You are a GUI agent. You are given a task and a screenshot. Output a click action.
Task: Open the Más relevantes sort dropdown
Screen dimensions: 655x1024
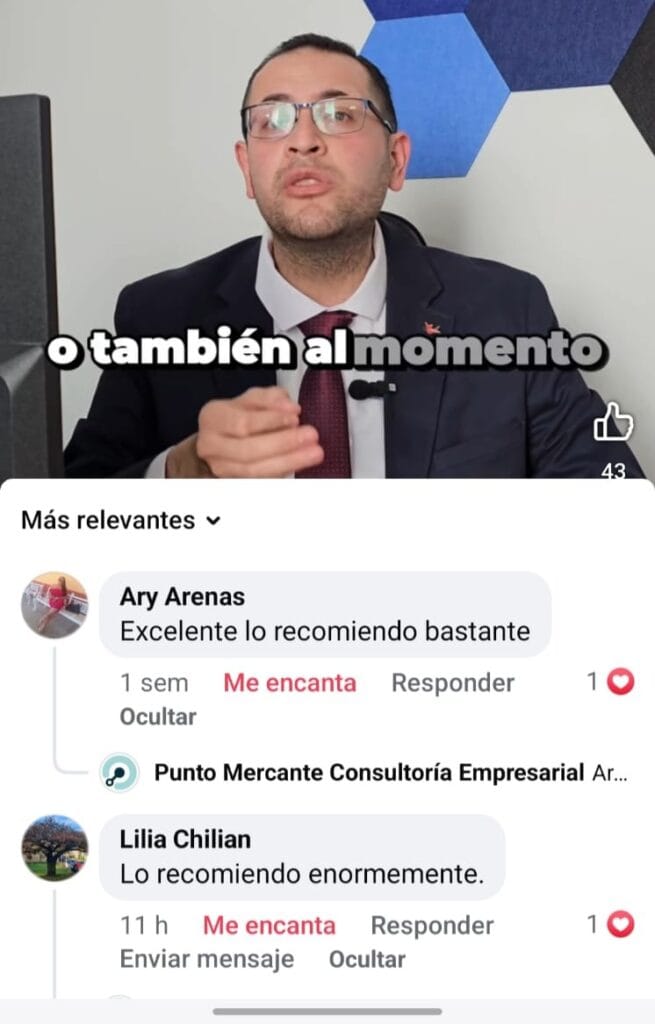click(x=120, y=521)
